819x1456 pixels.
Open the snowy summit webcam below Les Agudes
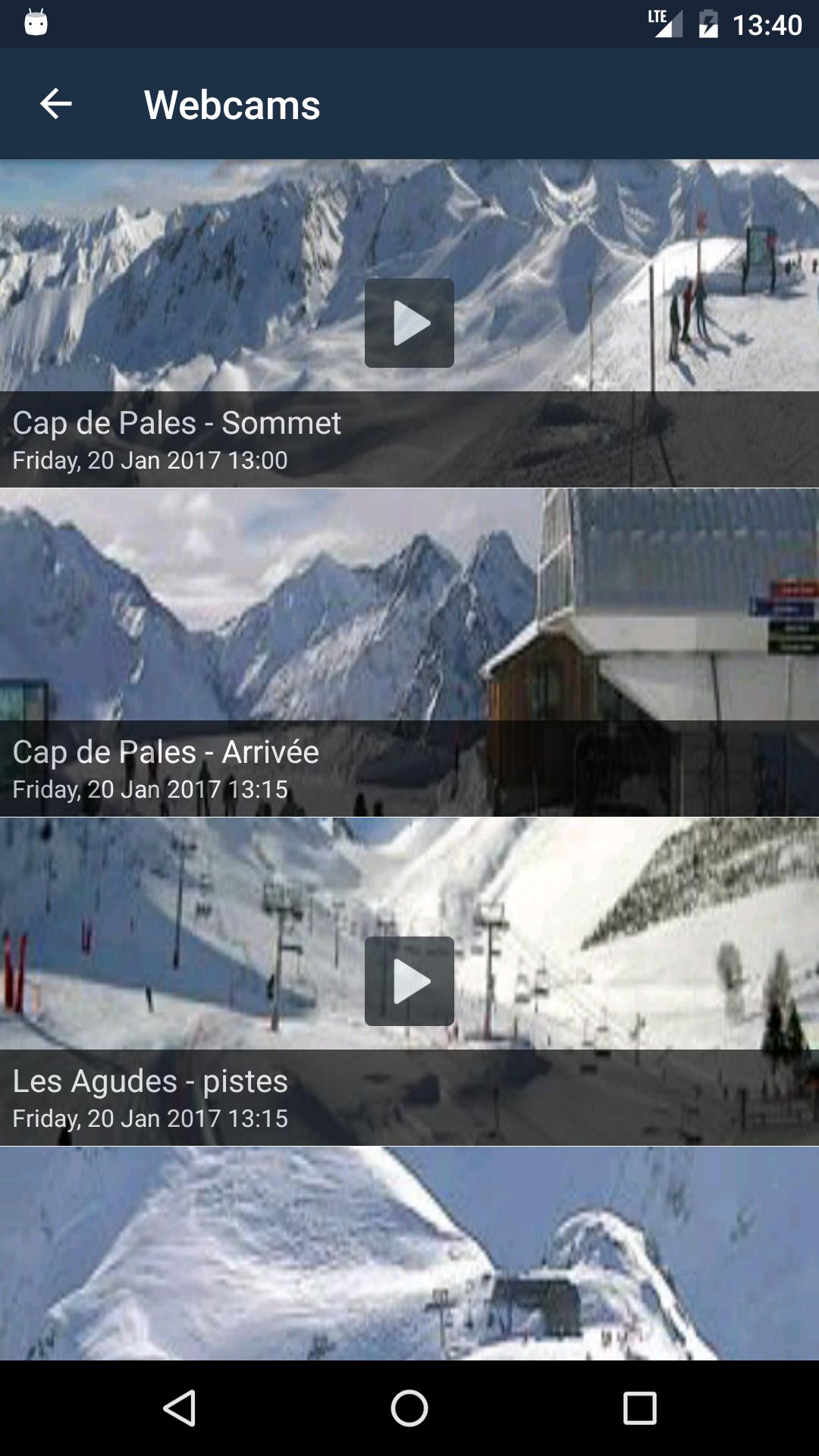409,1253
